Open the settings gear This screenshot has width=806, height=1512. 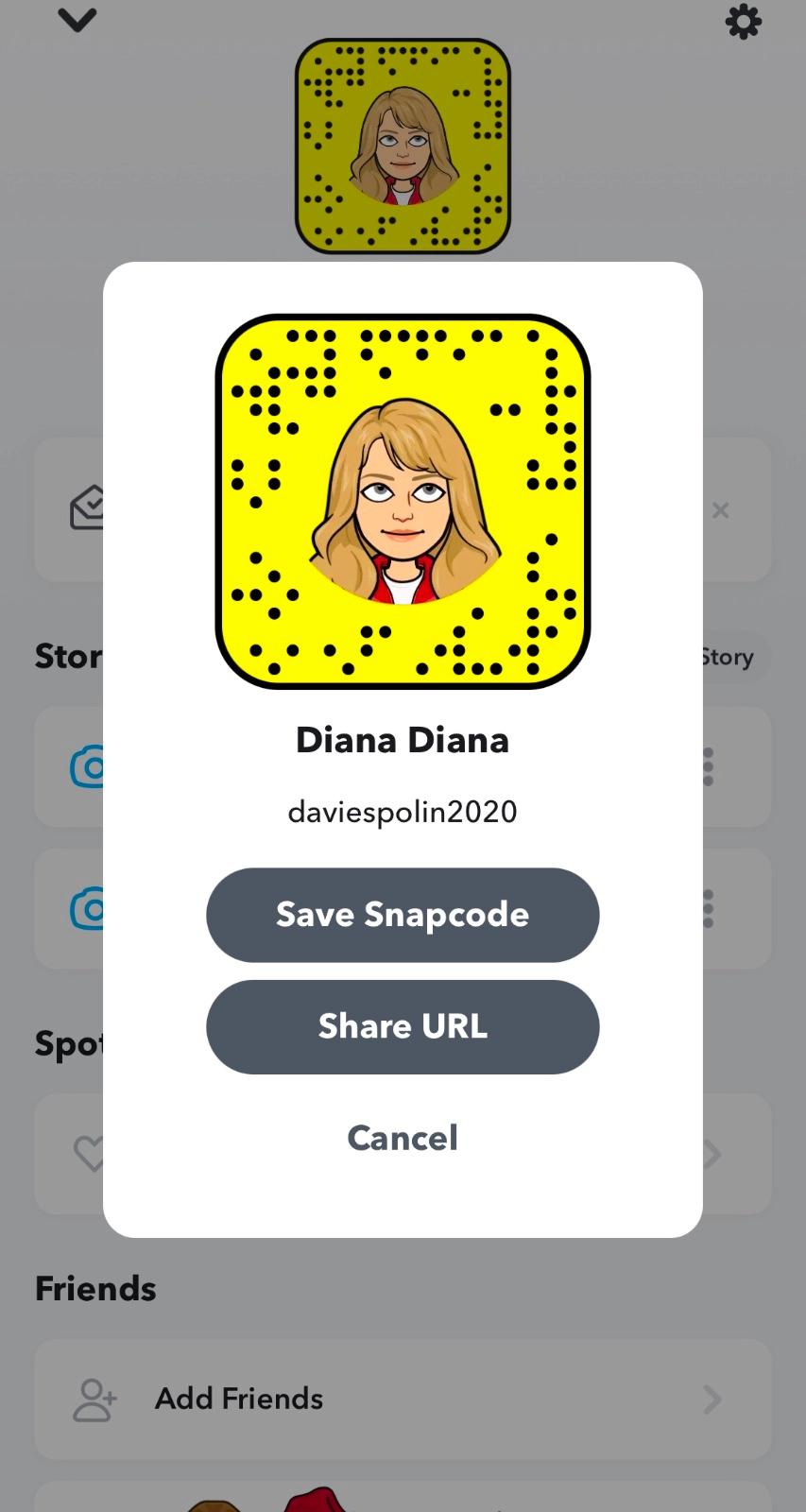coord(743,22)
